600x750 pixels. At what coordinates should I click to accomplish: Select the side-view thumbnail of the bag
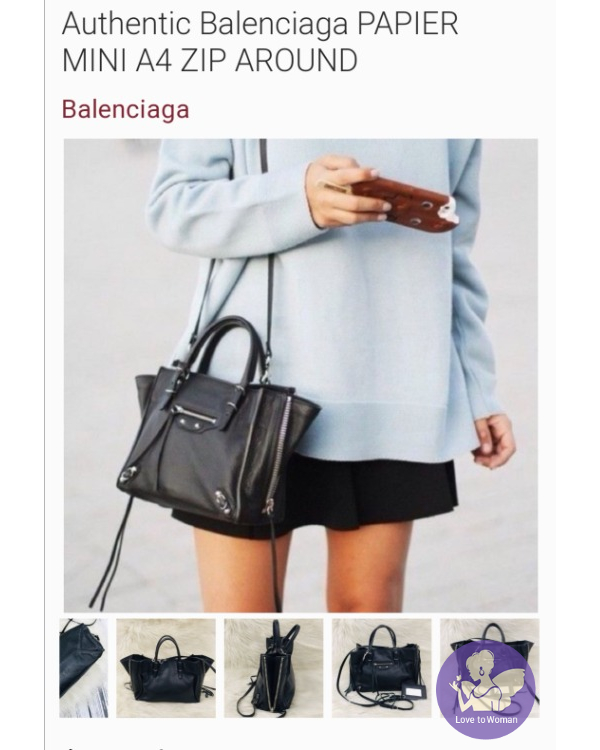click(x=273, y=667)
